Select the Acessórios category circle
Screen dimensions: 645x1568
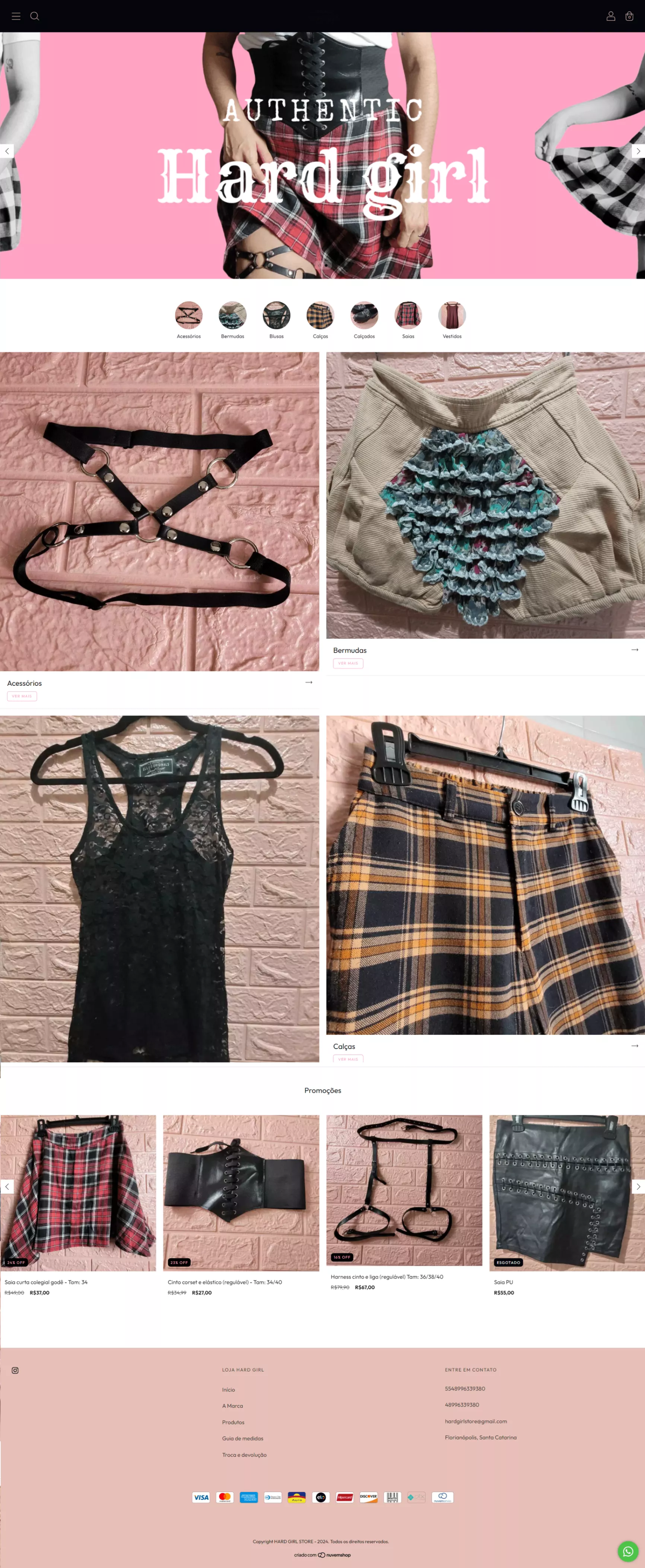pos(189,315)
